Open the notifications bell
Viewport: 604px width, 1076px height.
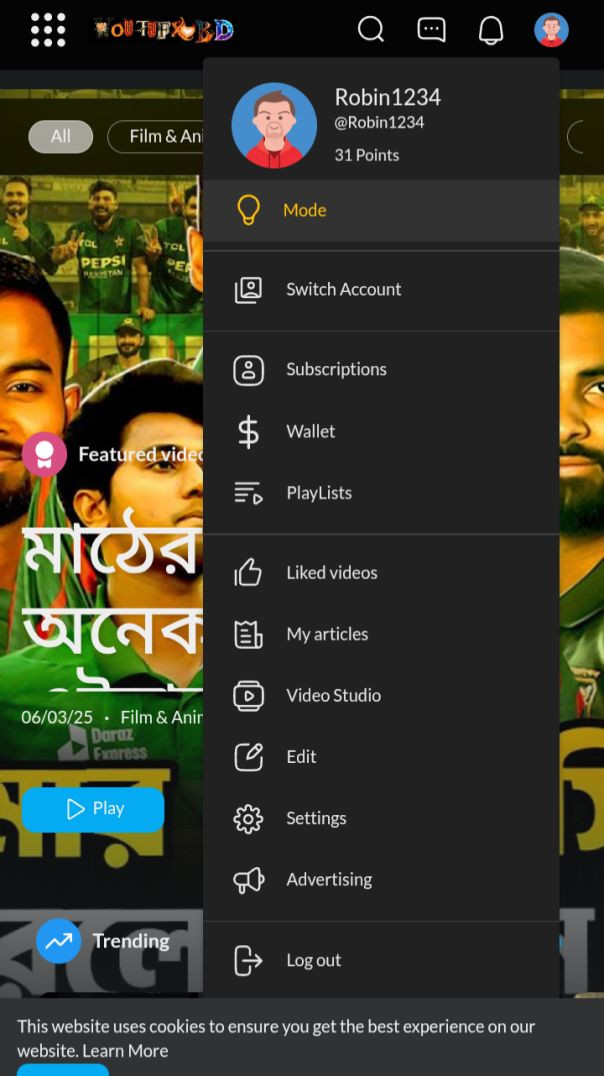491,31
